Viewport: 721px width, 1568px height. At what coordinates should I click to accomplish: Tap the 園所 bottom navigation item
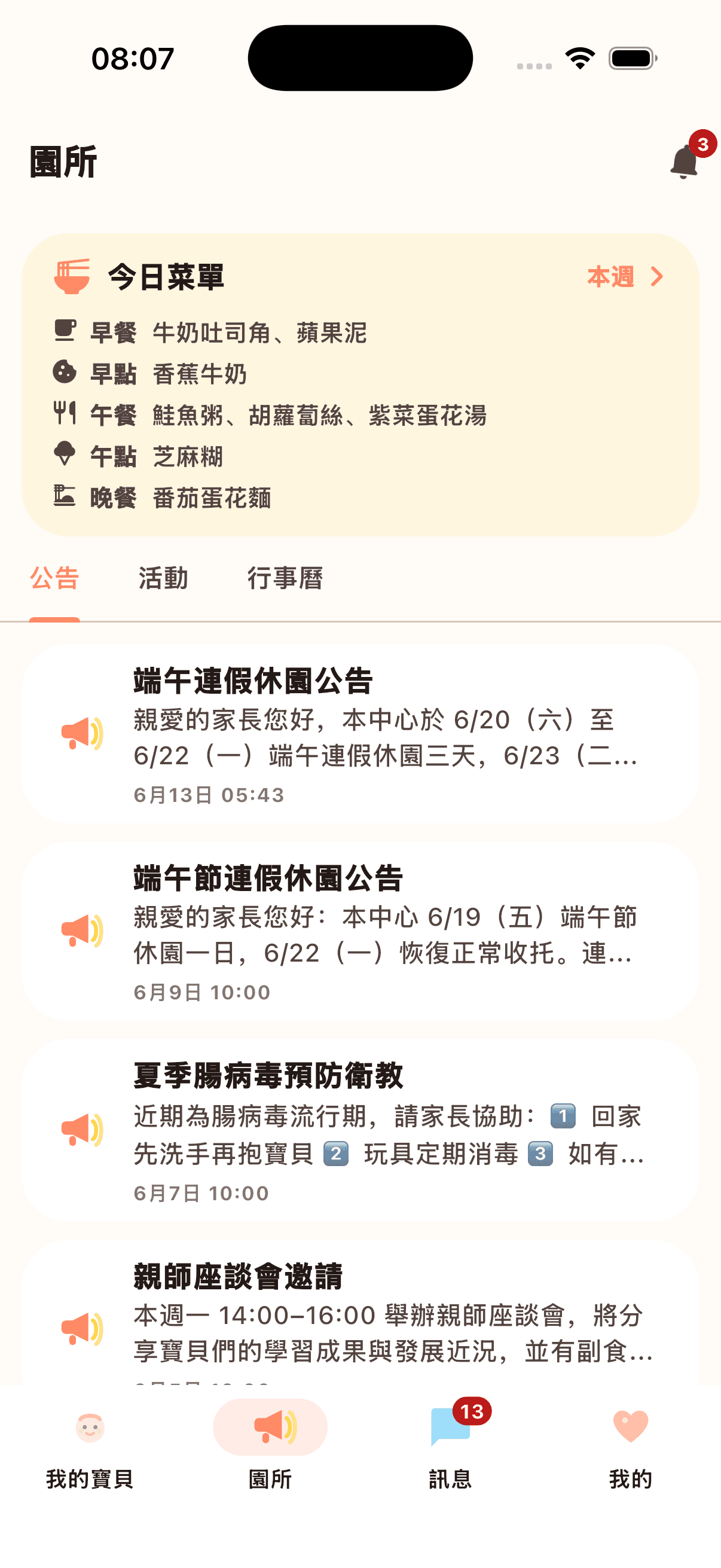point(270,1450)
